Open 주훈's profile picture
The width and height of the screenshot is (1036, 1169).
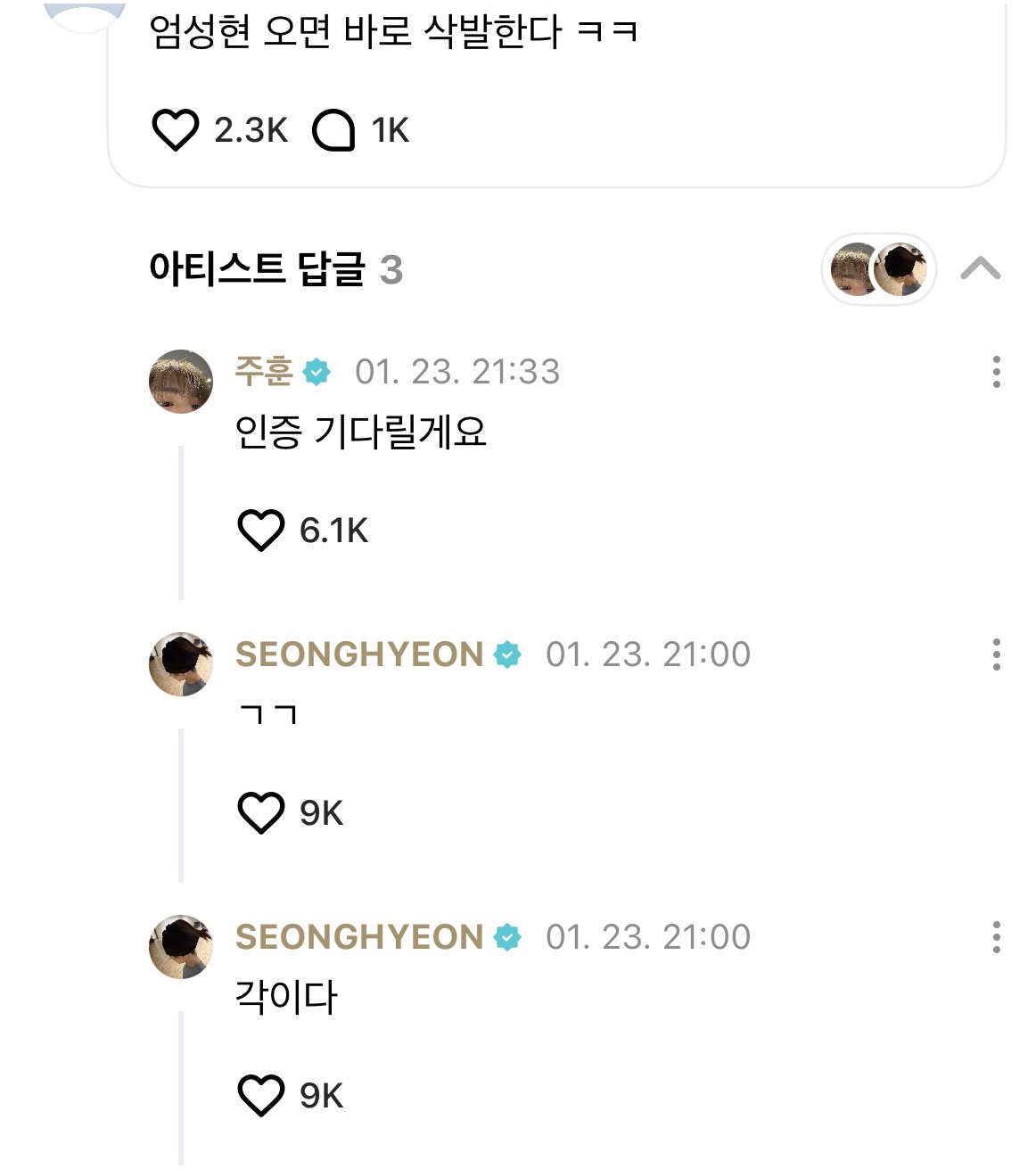(181, 382)
